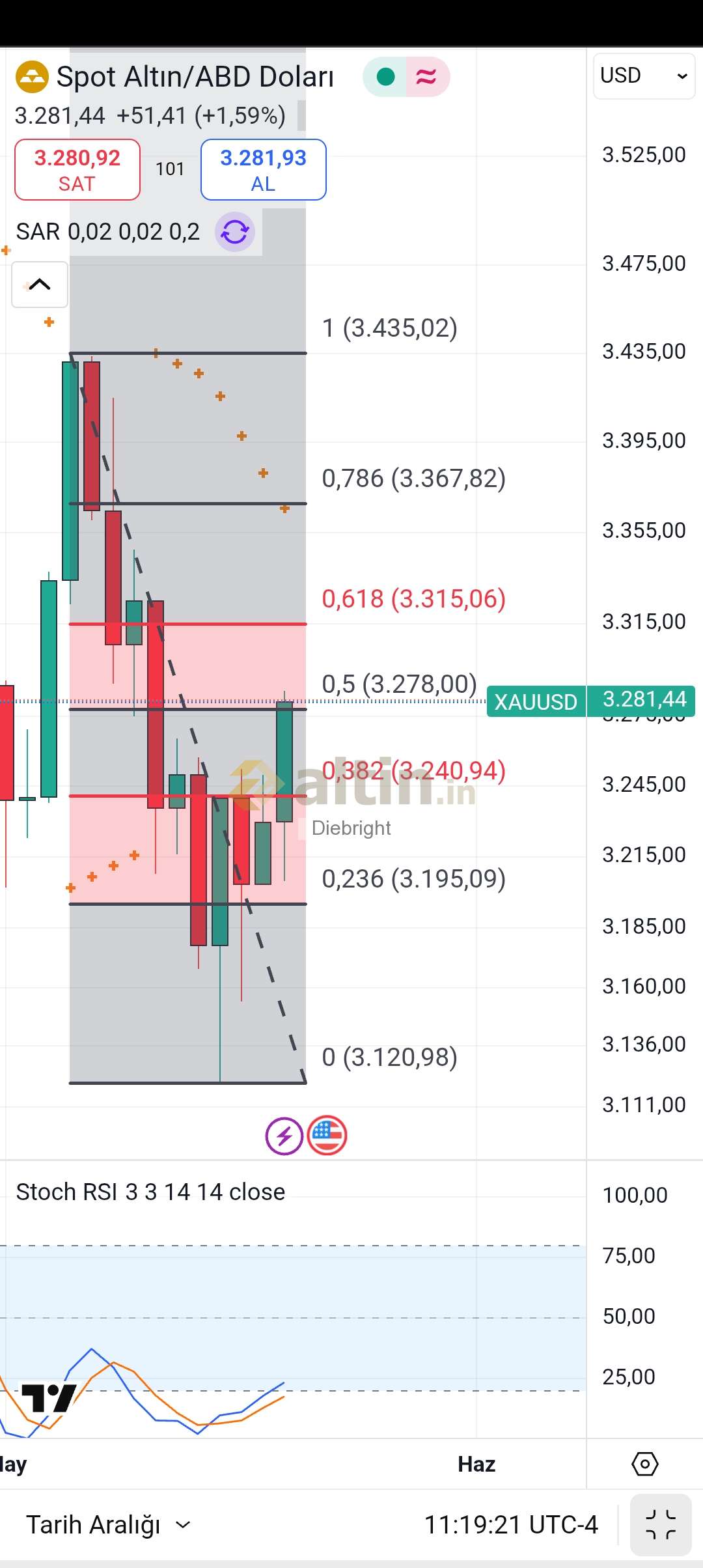Tap the green market status indicator
Image resolution: width=703 pixels, height=1568 pixels.
[386, 77]
